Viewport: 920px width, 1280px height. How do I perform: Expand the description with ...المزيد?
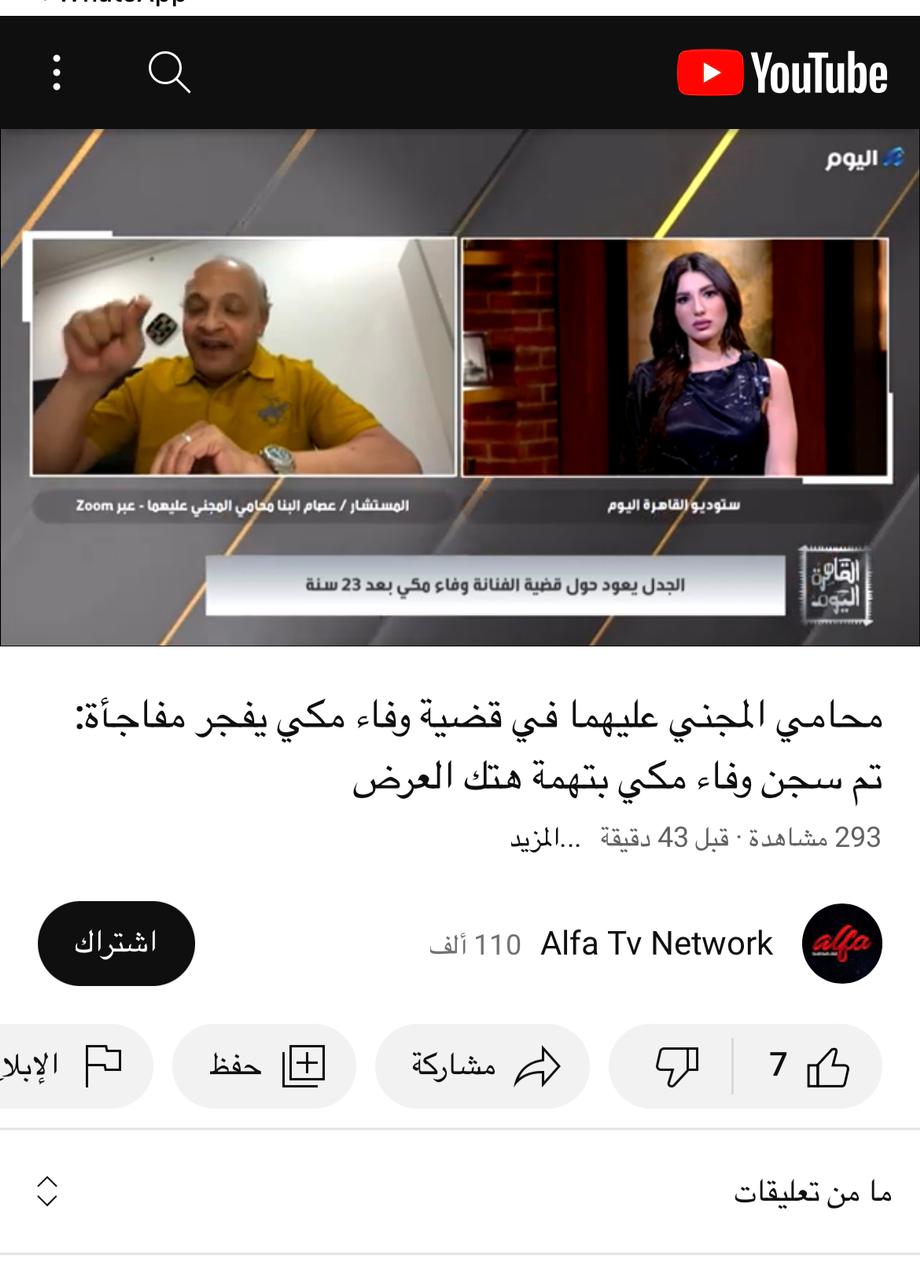click(x=546, y=838)
